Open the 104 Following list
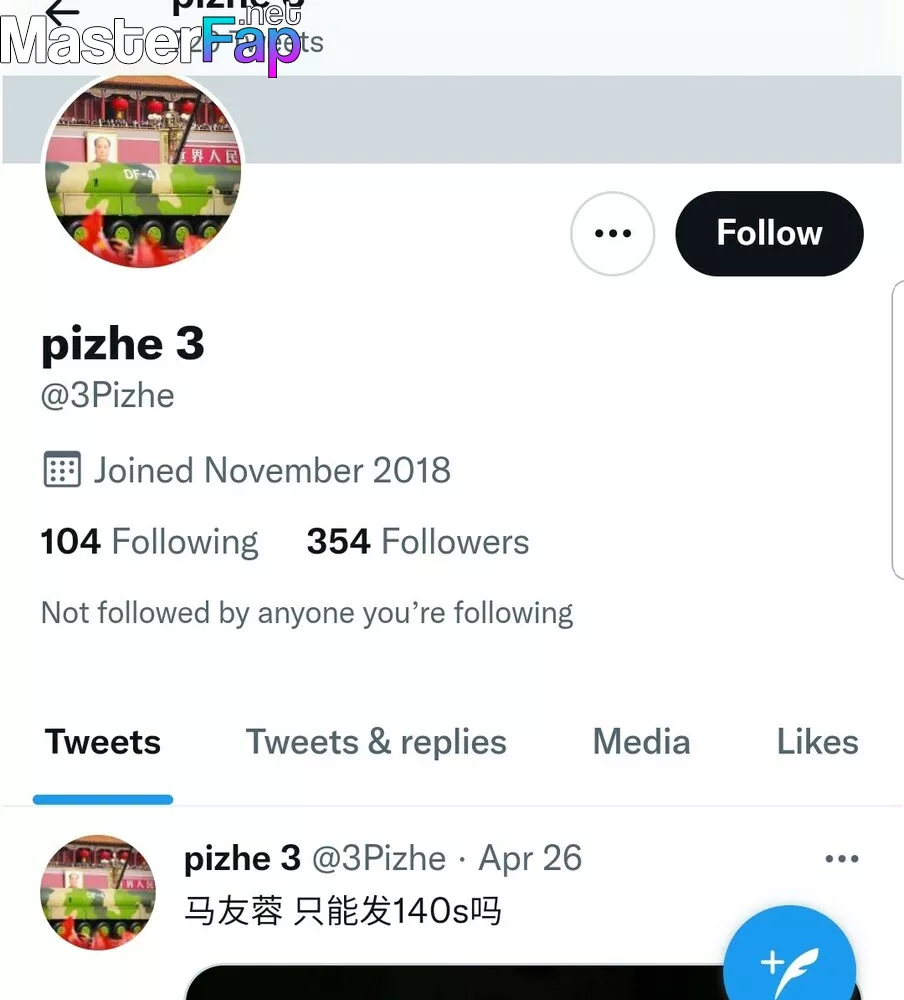The image size is (904, 1000). (149, 542)
